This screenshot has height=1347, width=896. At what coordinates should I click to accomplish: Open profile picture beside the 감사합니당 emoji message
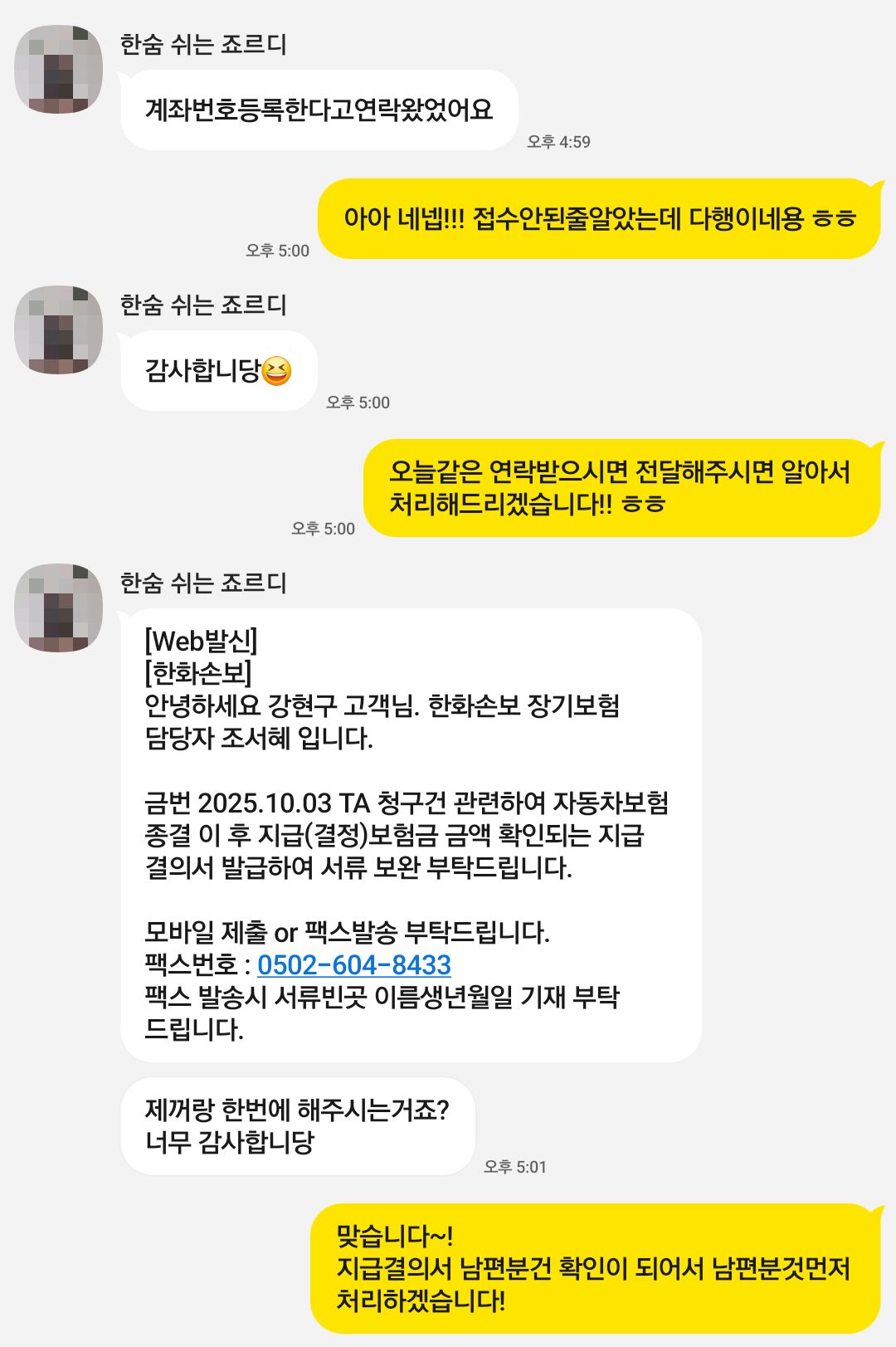tap(59, 329)
